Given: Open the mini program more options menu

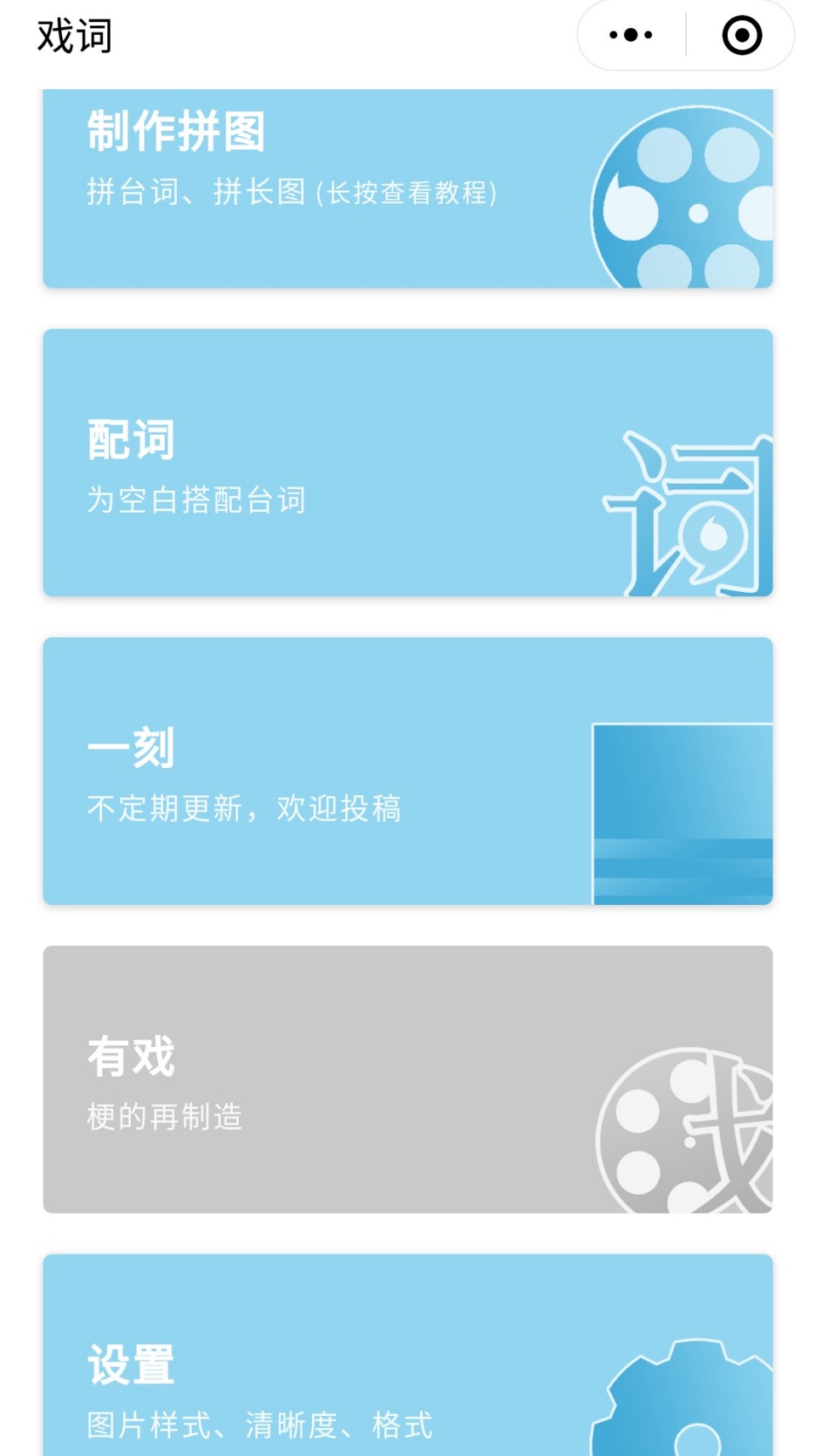Looking at the screenshot, I should tap(632, 36).
